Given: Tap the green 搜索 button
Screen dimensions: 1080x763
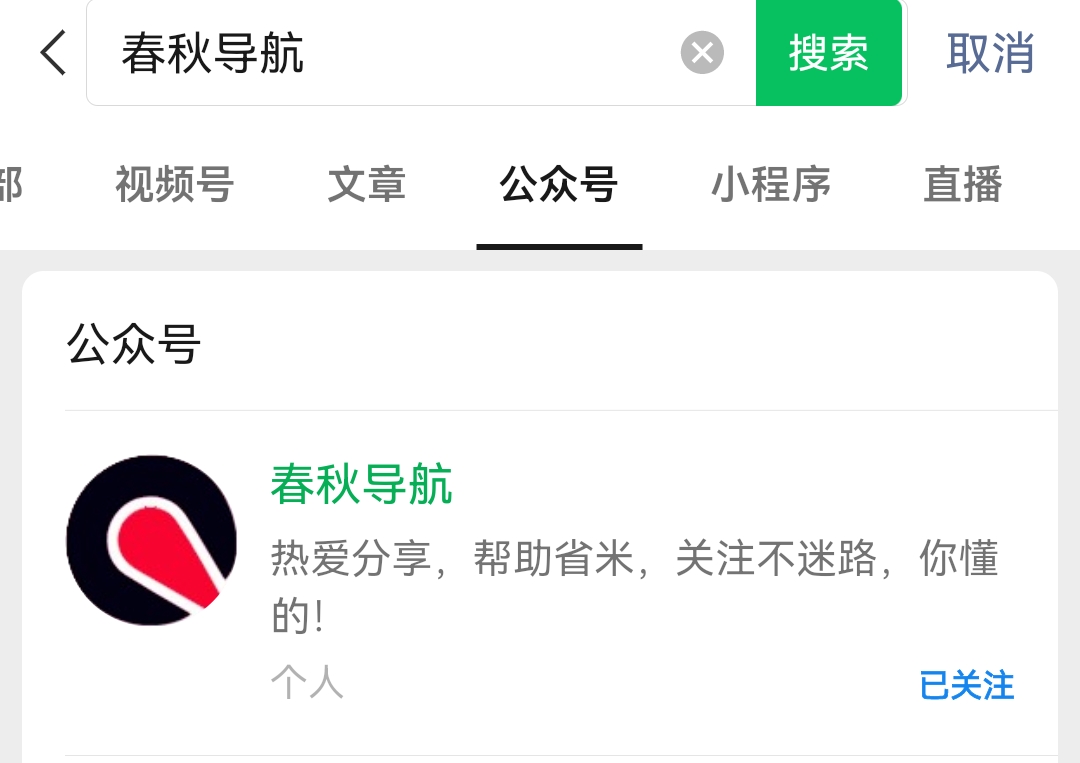Looking at the screenshot, I should click(829, 53).
